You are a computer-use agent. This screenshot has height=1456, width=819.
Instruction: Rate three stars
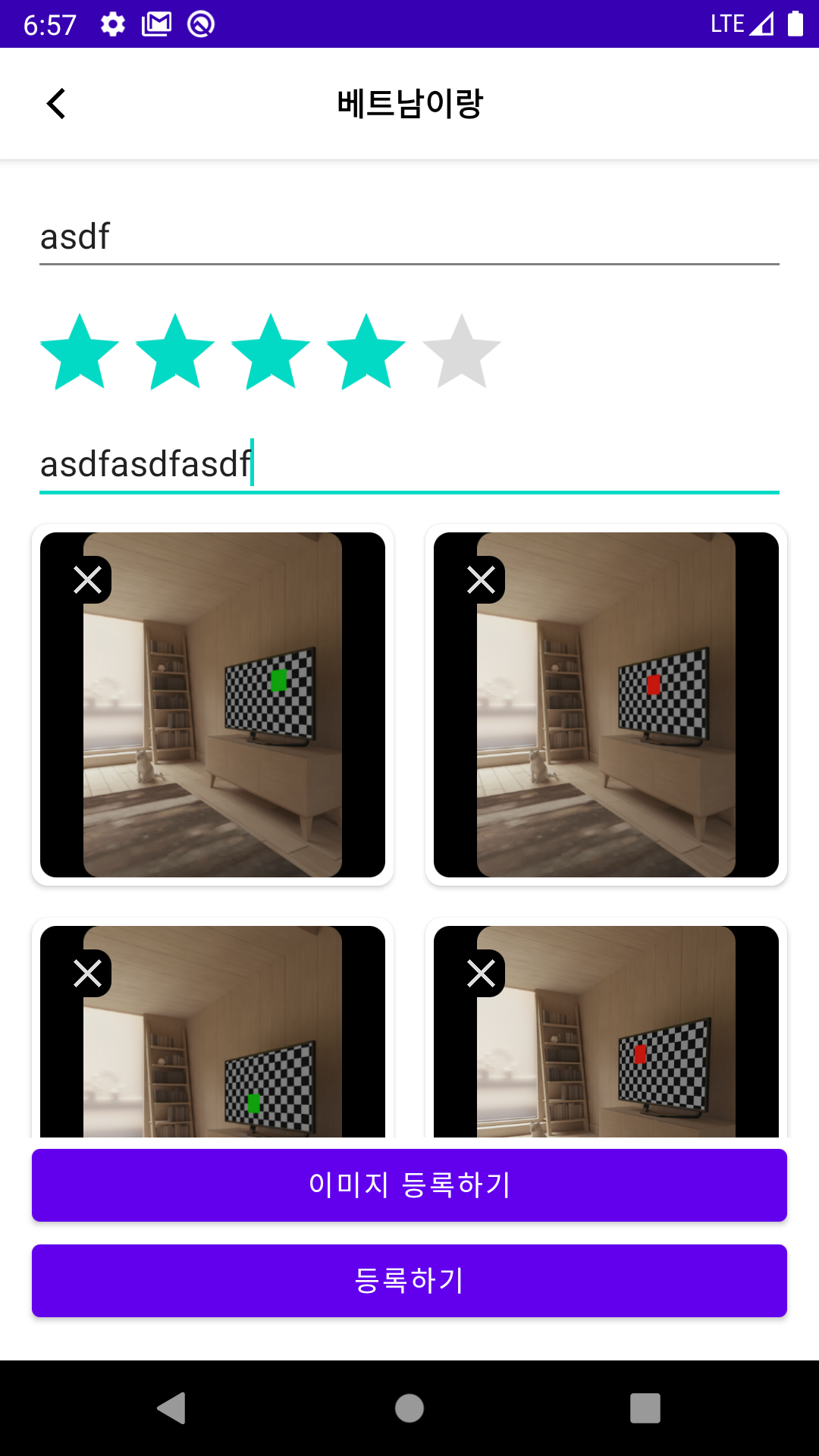click(x=271, y=352)
